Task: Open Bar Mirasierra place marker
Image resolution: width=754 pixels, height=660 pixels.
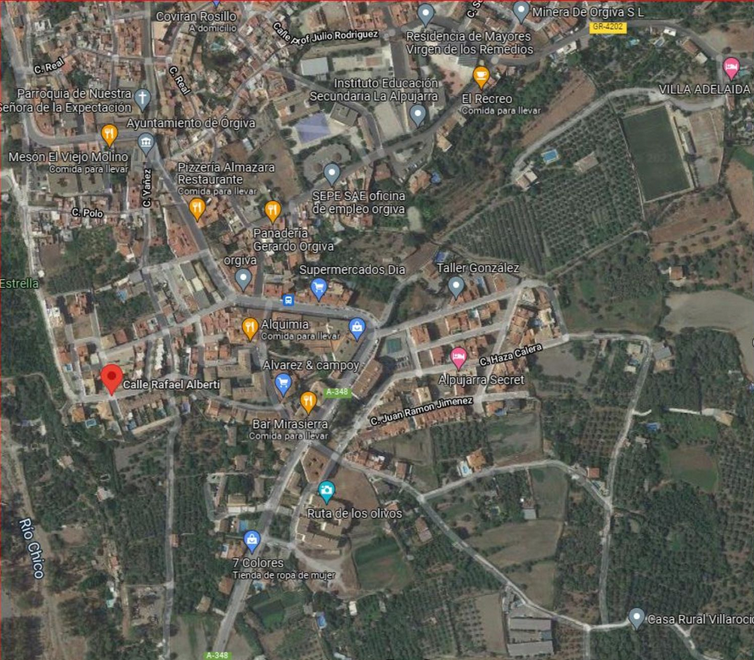Action: 308,401
